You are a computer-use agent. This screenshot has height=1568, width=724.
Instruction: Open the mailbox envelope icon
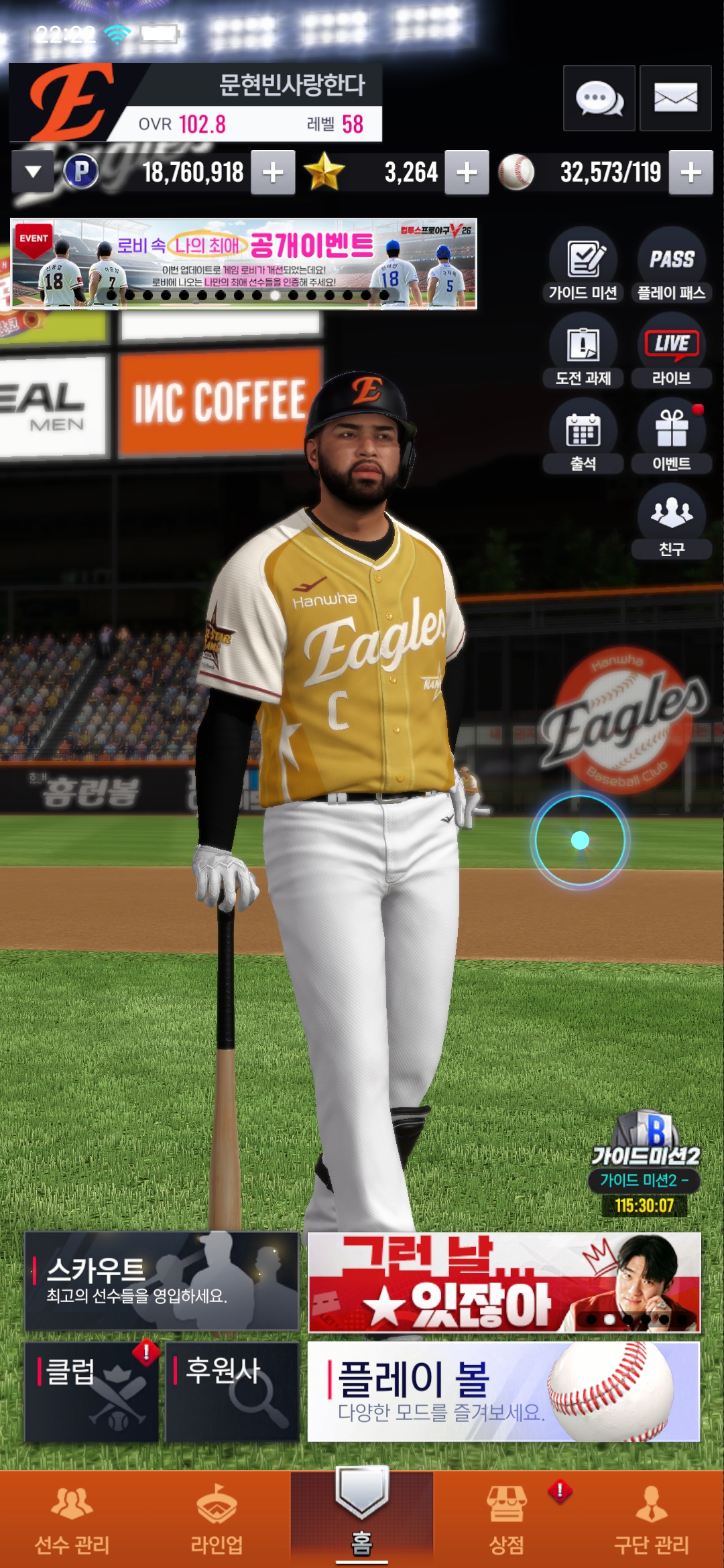675,99
